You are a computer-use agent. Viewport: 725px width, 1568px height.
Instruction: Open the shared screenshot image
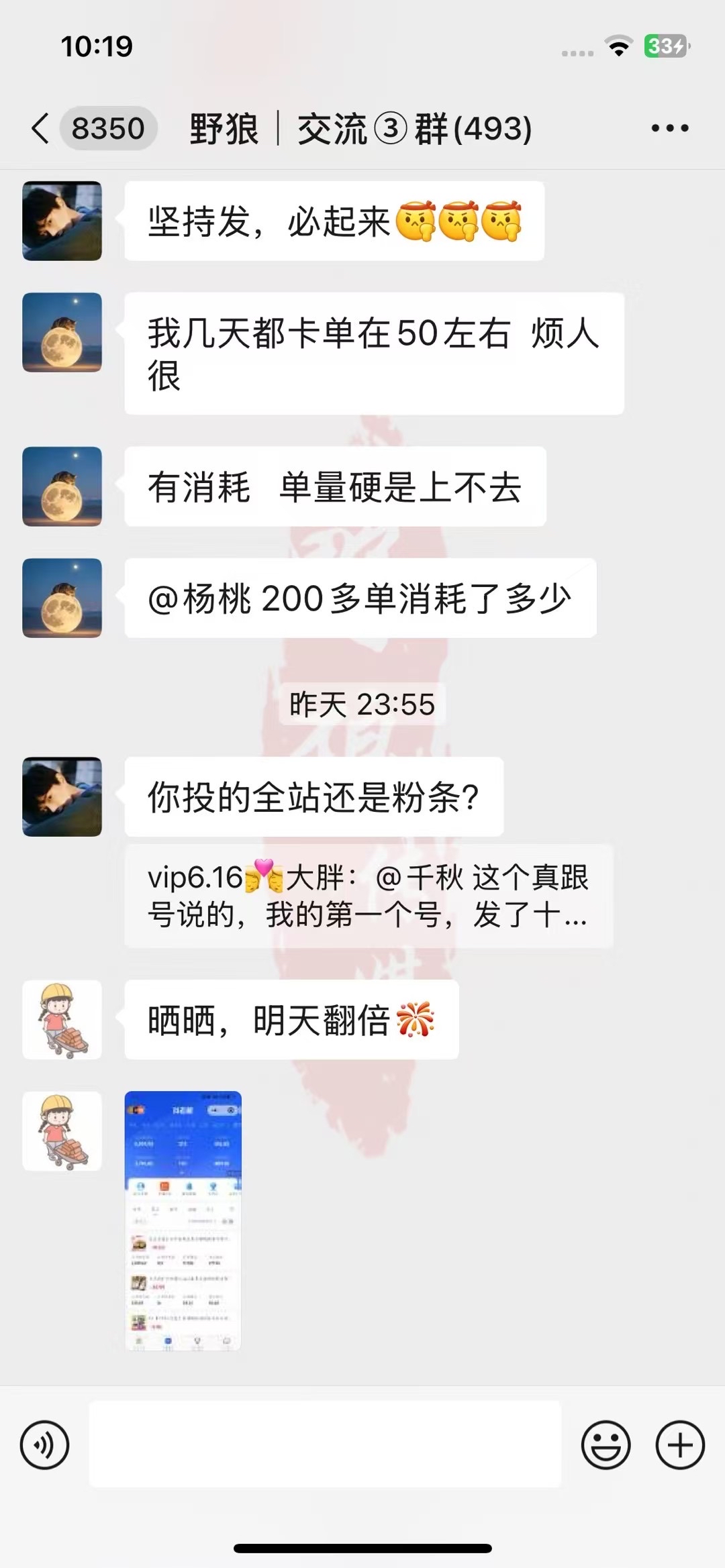pos(183,1220)
